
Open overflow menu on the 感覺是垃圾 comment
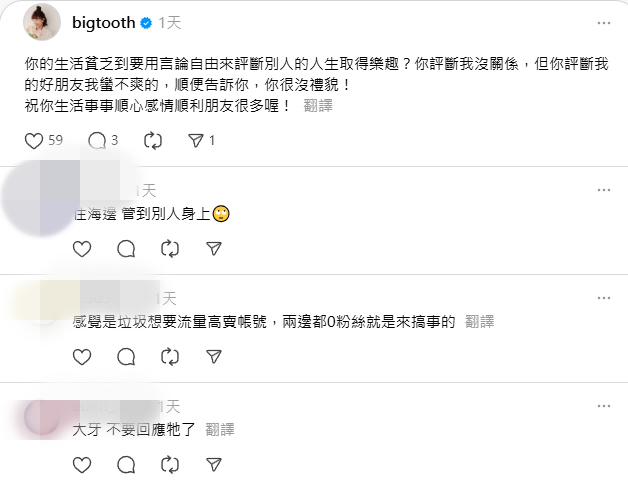tap(602, 298)
